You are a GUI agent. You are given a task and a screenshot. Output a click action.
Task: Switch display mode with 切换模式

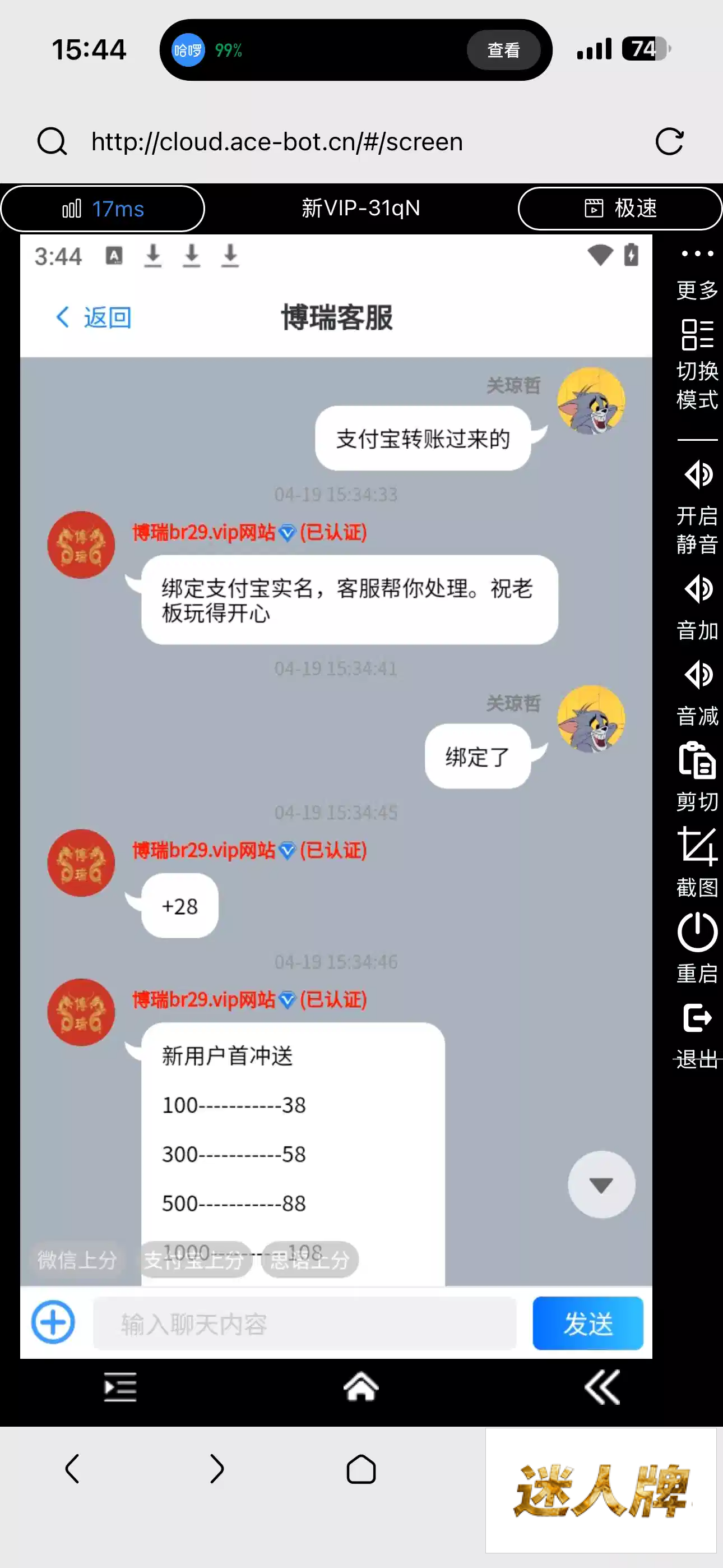tap(697, 364)
